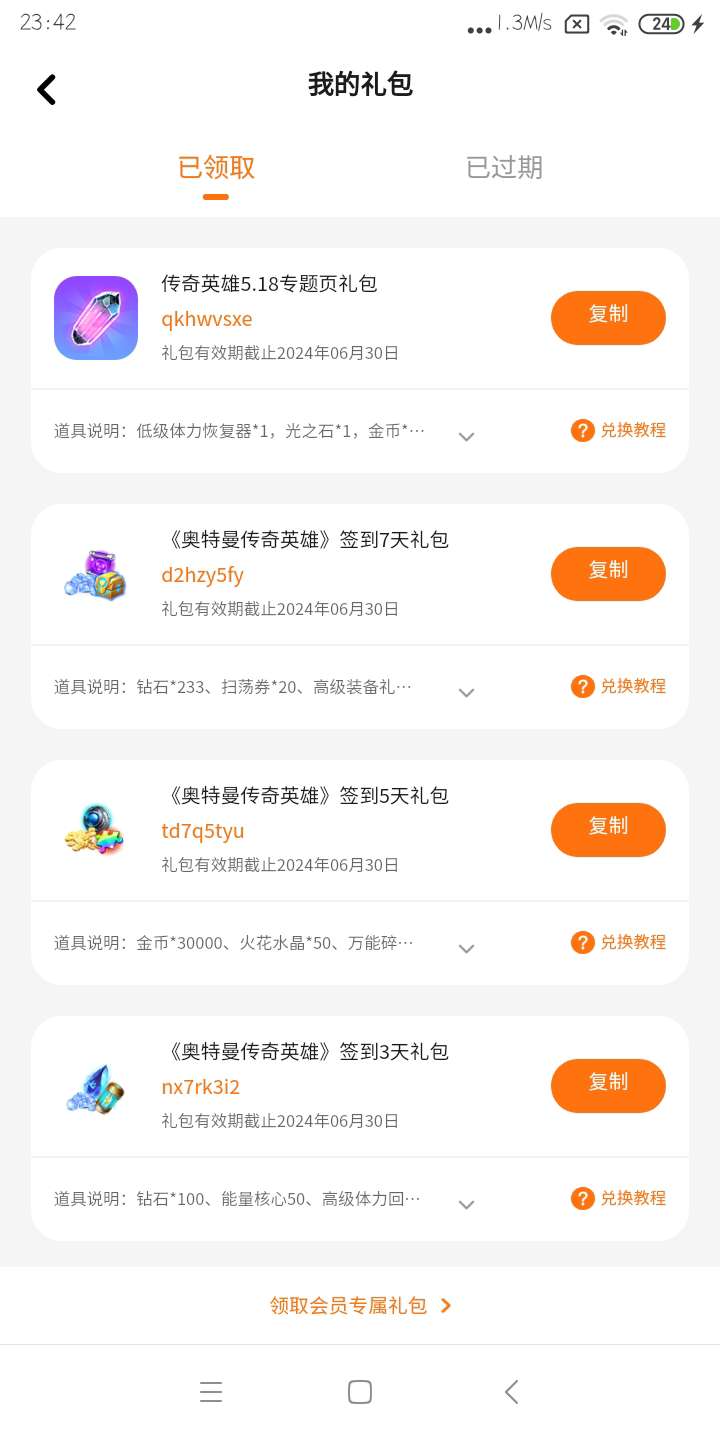Expand item details for 签到5天礼包
720x1440 pixels.
[x=466, y=947]
